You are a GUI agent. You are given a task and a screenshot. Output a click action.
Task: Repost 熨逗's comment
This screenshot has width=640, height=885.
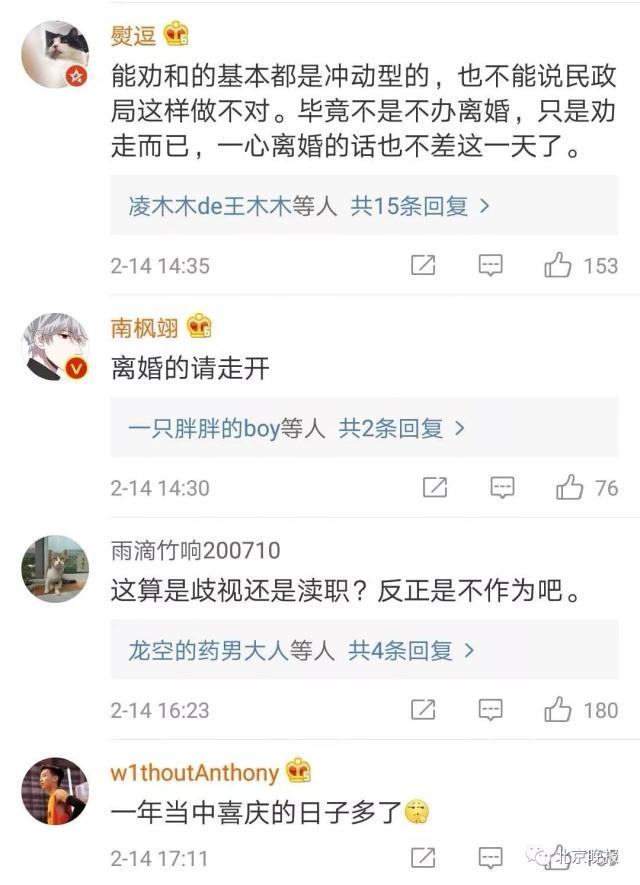click(x=423, y=266)
